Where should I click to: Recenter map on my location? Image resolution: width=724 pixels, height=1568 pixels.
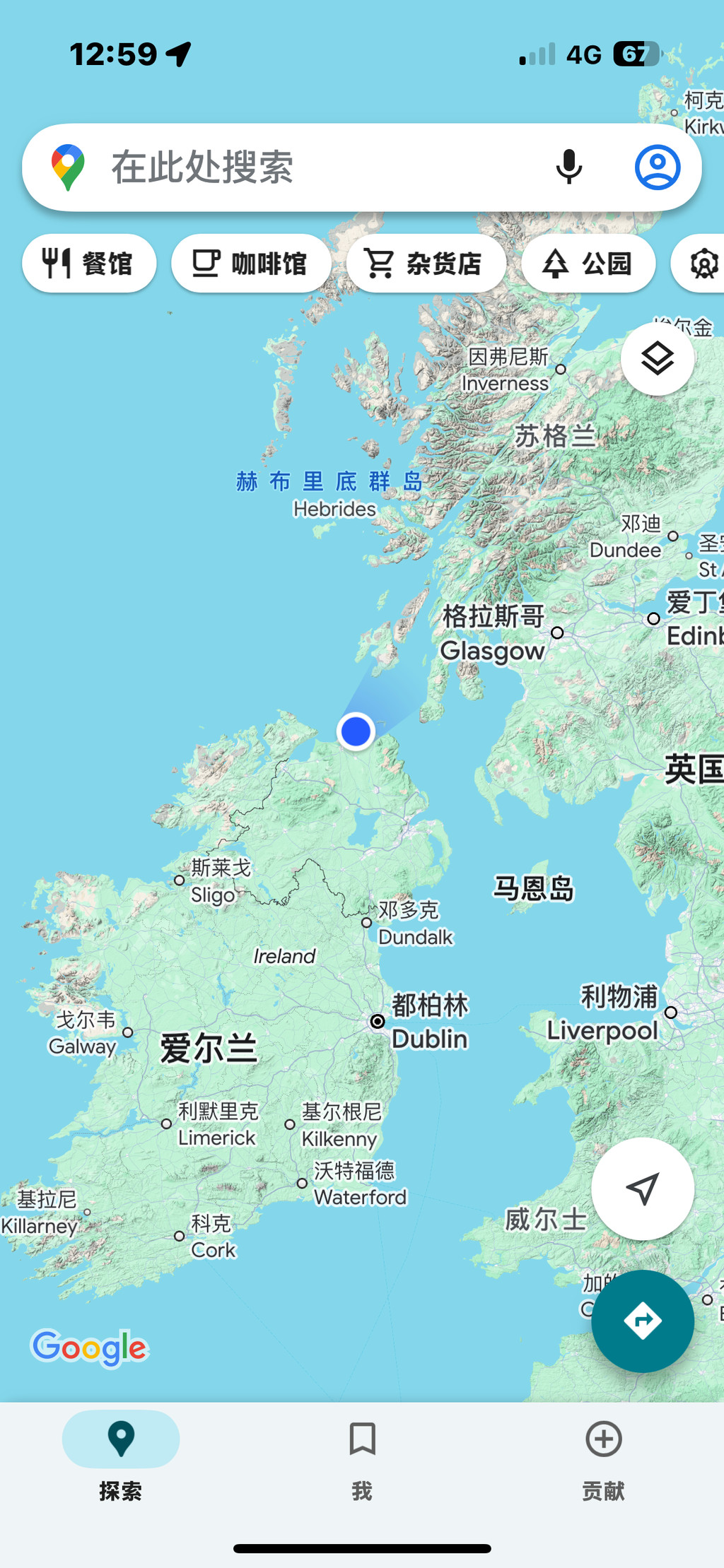pos(643,1189)
